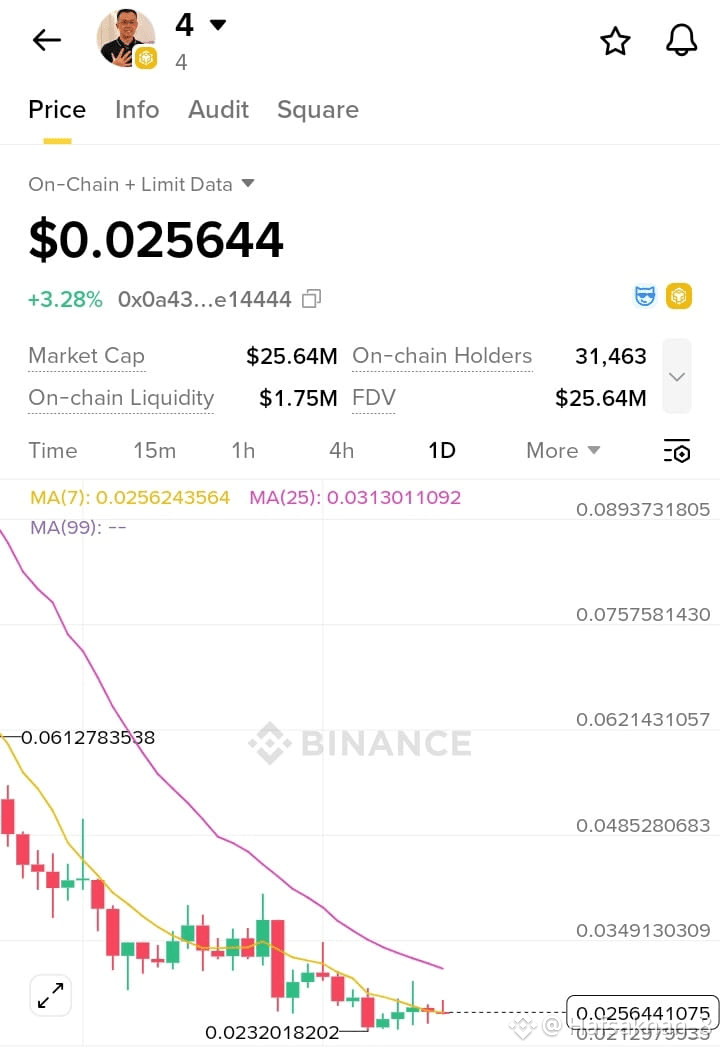The width and height of the screenshot is (720, 1051).
Task: Switch chart to 15m interval
Action: 154,451
